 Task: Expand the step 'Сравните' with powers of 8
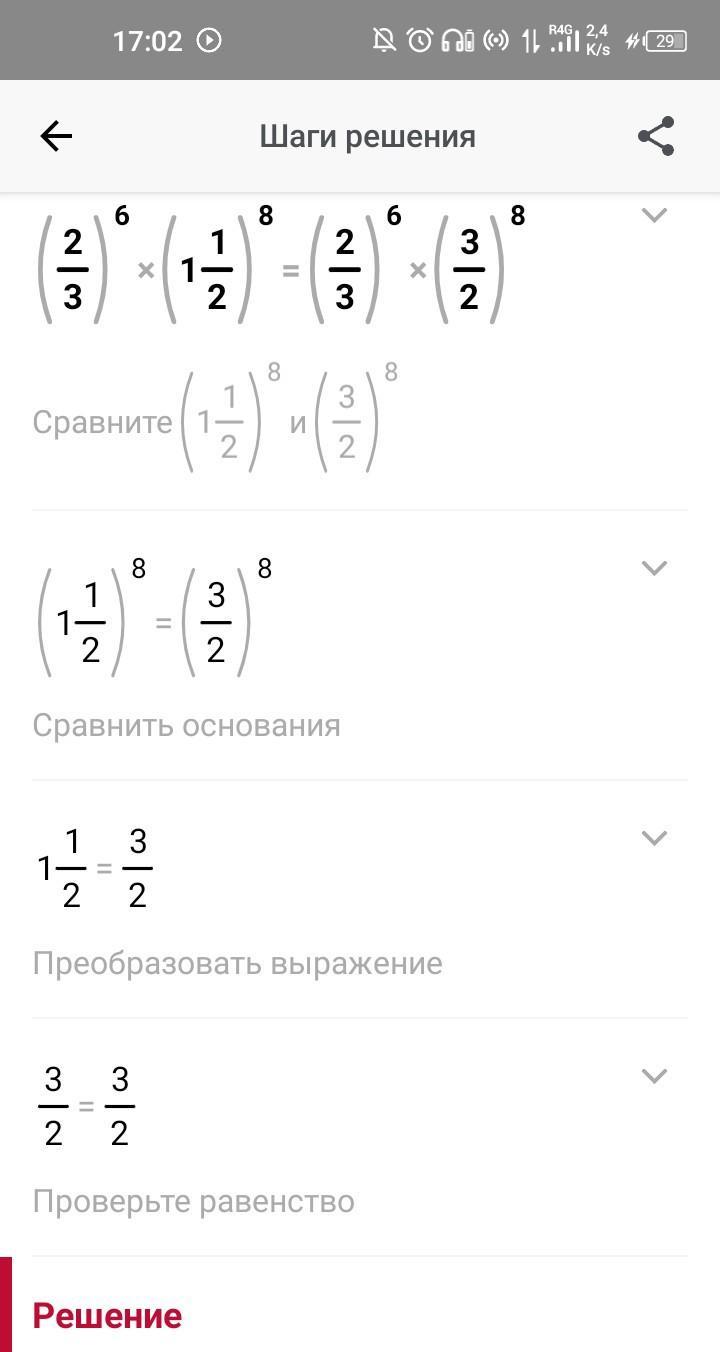click(654, 215)
